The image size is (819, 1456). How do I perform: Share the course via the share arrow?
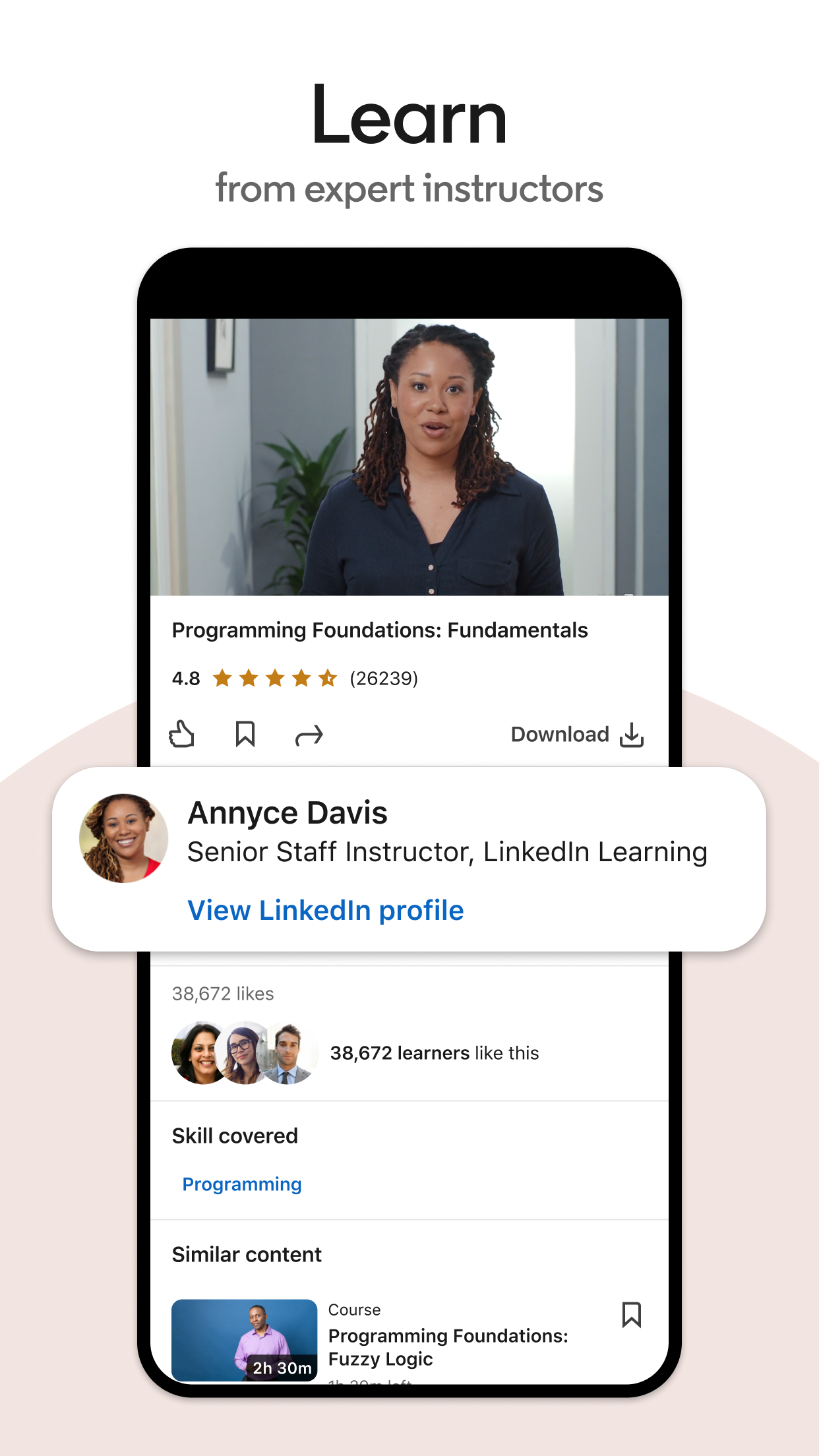[x=310, y=734]
